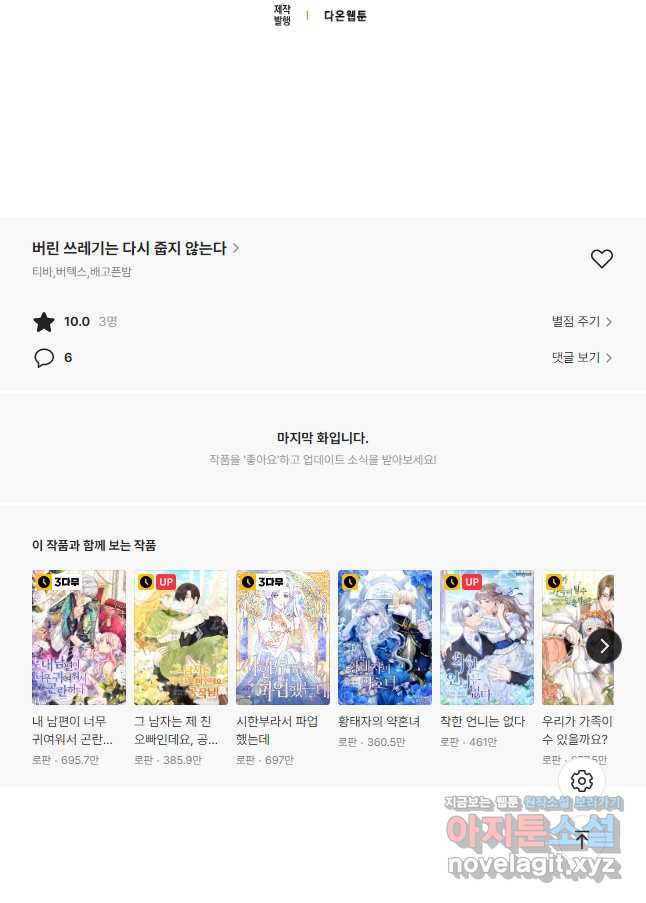This screenshot has height=903, width=646.
Task: Open viewer settings gear
Action: (x=582, y=781)
